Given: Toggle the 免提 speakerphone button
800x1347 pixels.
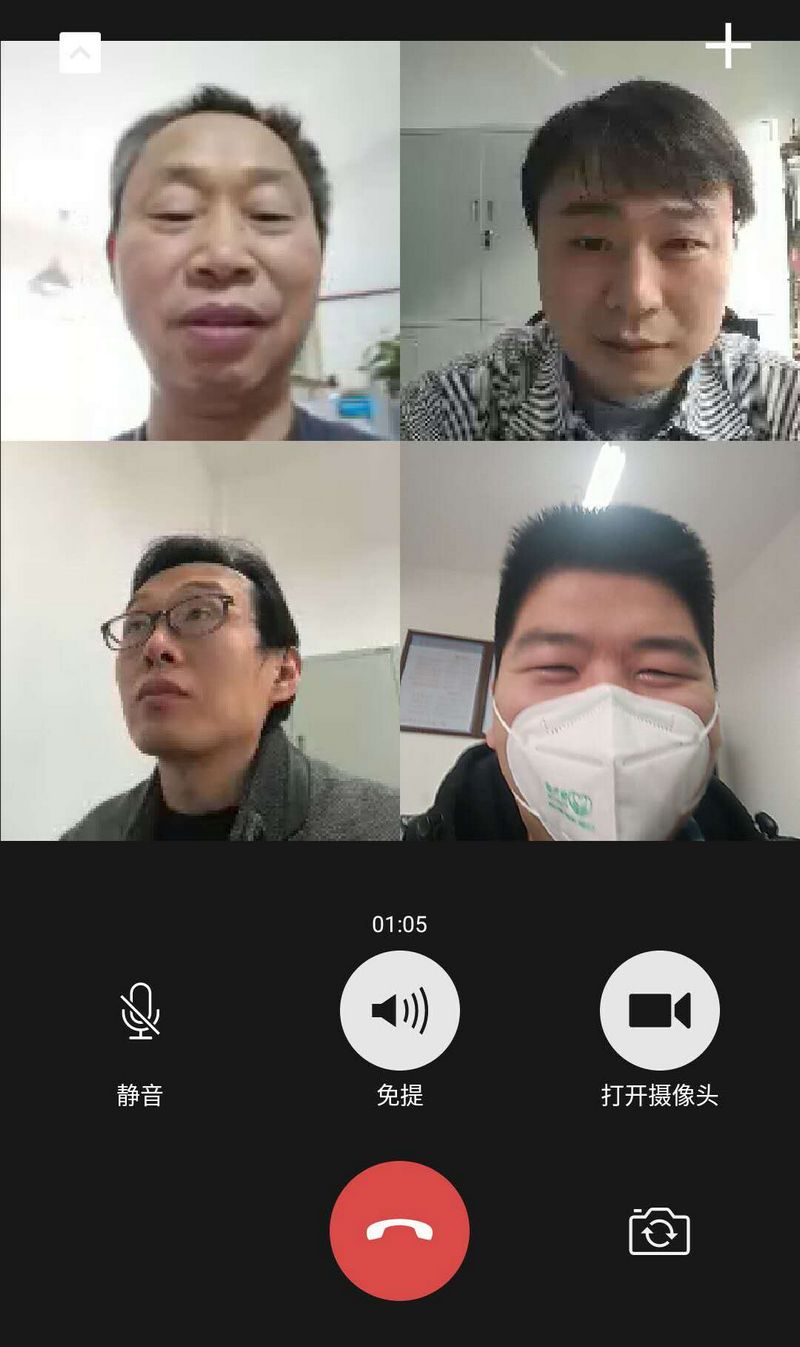Looking at the screenshot, I should click(400, 1011).
